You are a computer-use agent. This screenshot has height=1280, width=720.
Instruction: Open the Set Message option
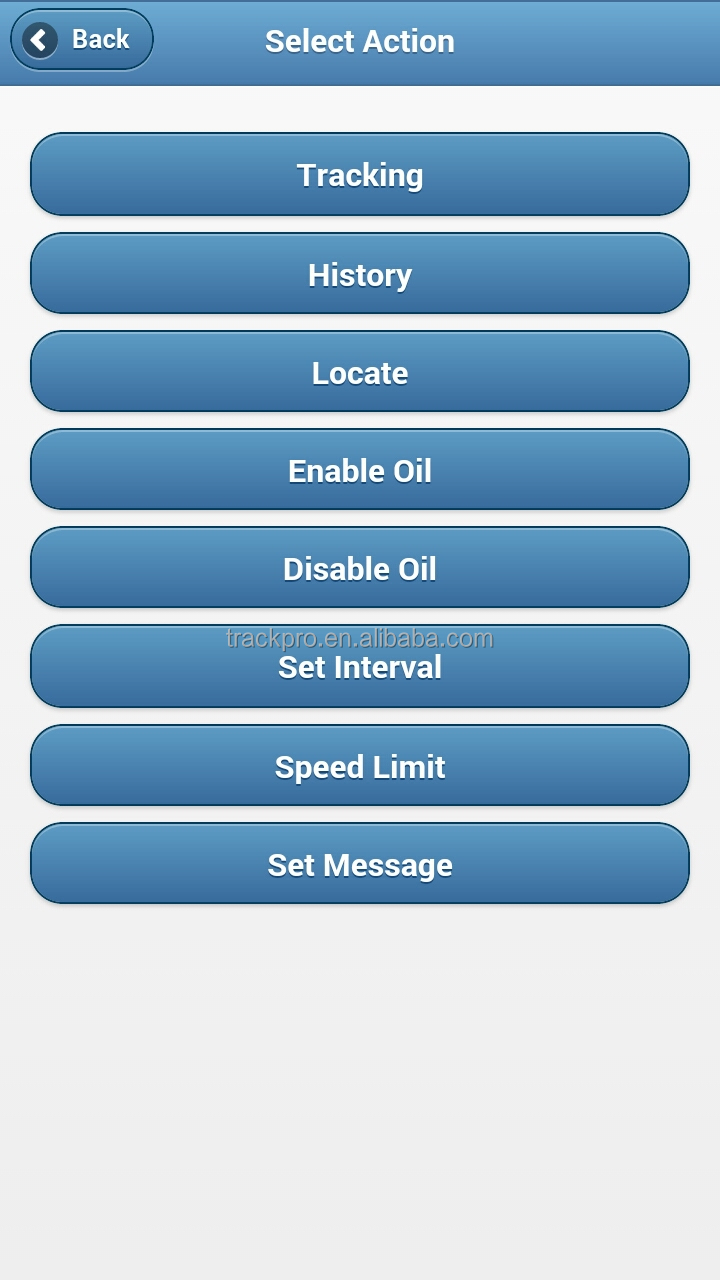tap(360, 864)
